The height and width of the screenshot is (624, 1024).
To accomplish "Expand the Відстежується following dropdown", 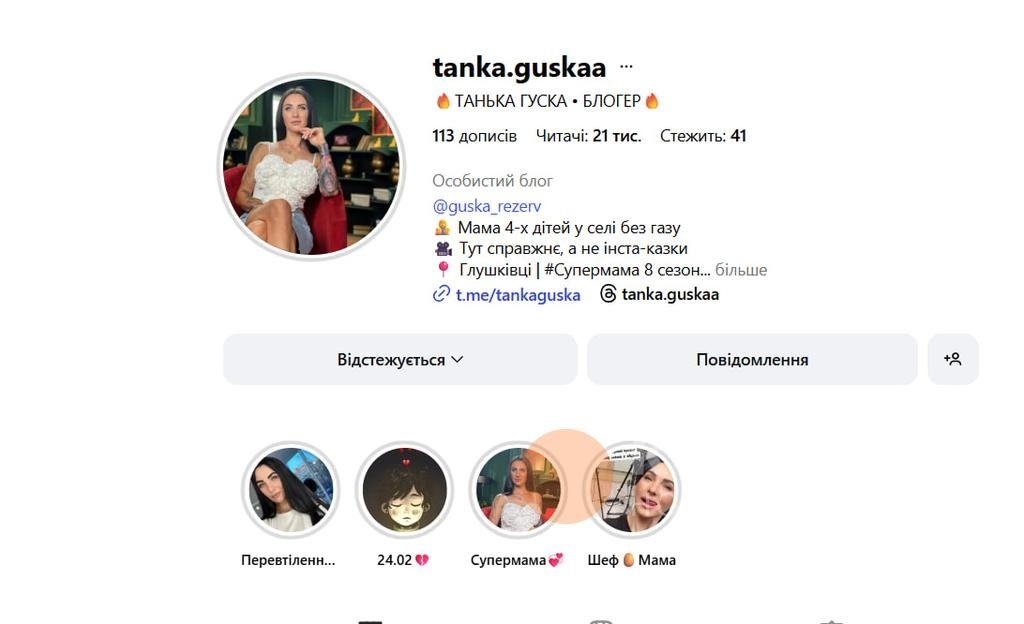I will point(400,360).
